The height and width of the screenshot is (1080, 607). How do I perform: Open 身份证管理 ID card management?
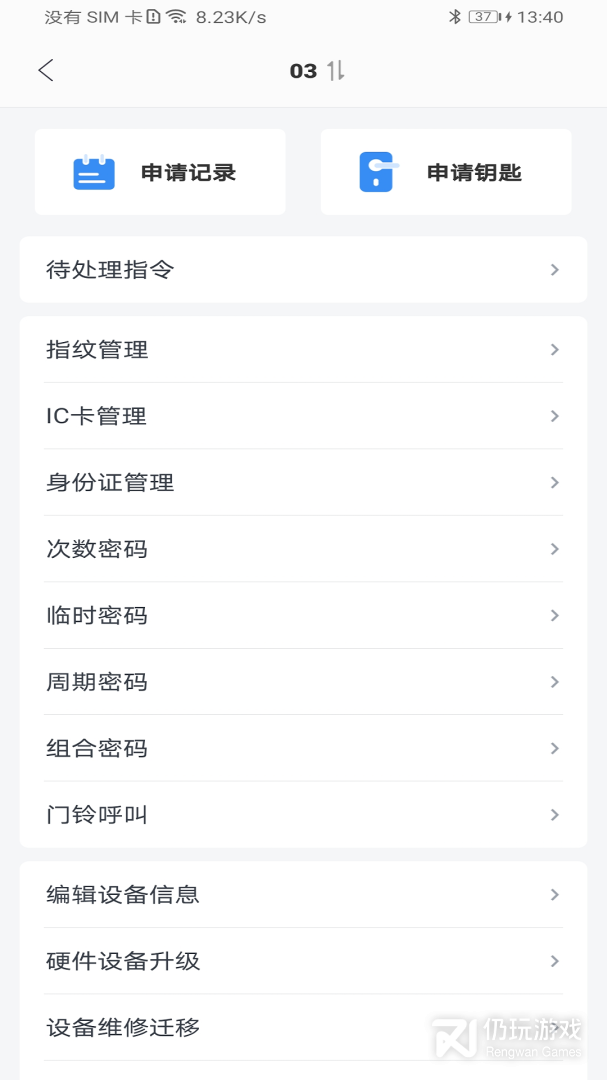[303, 482]
